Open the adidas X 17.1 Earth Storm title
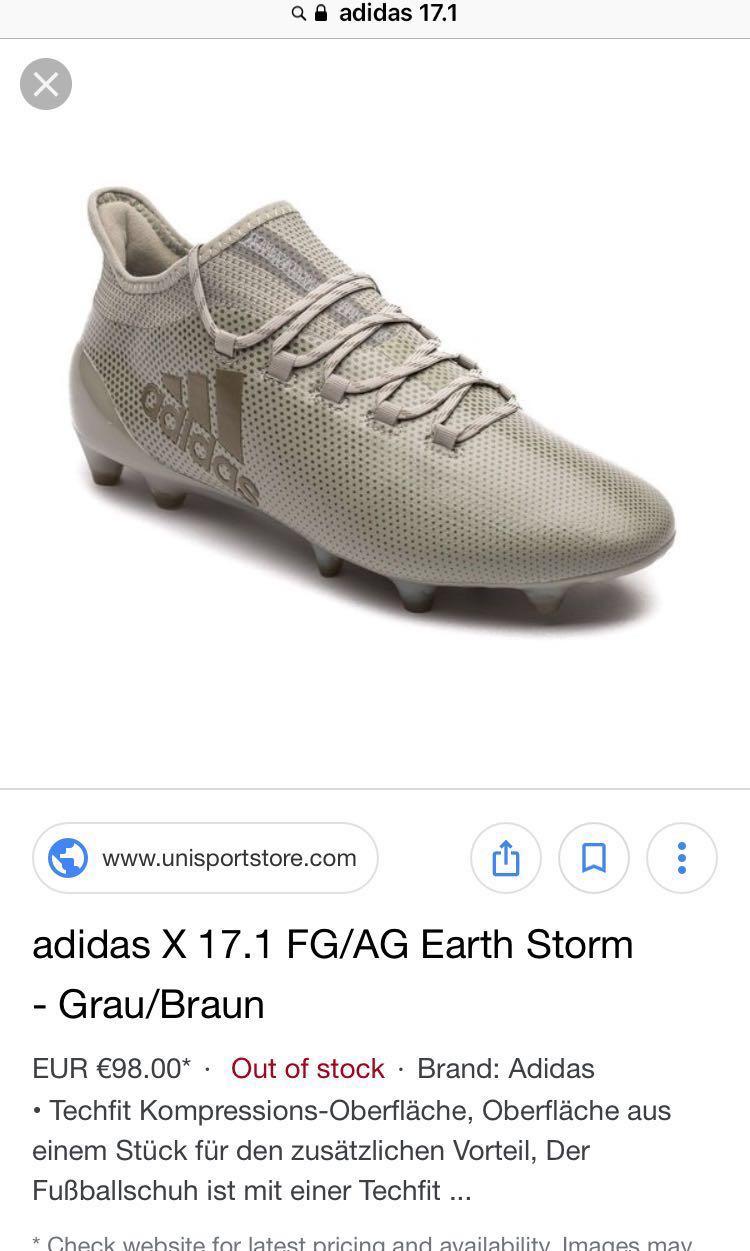This screenshot has width=750, height=1251. [x=332, y=973]
